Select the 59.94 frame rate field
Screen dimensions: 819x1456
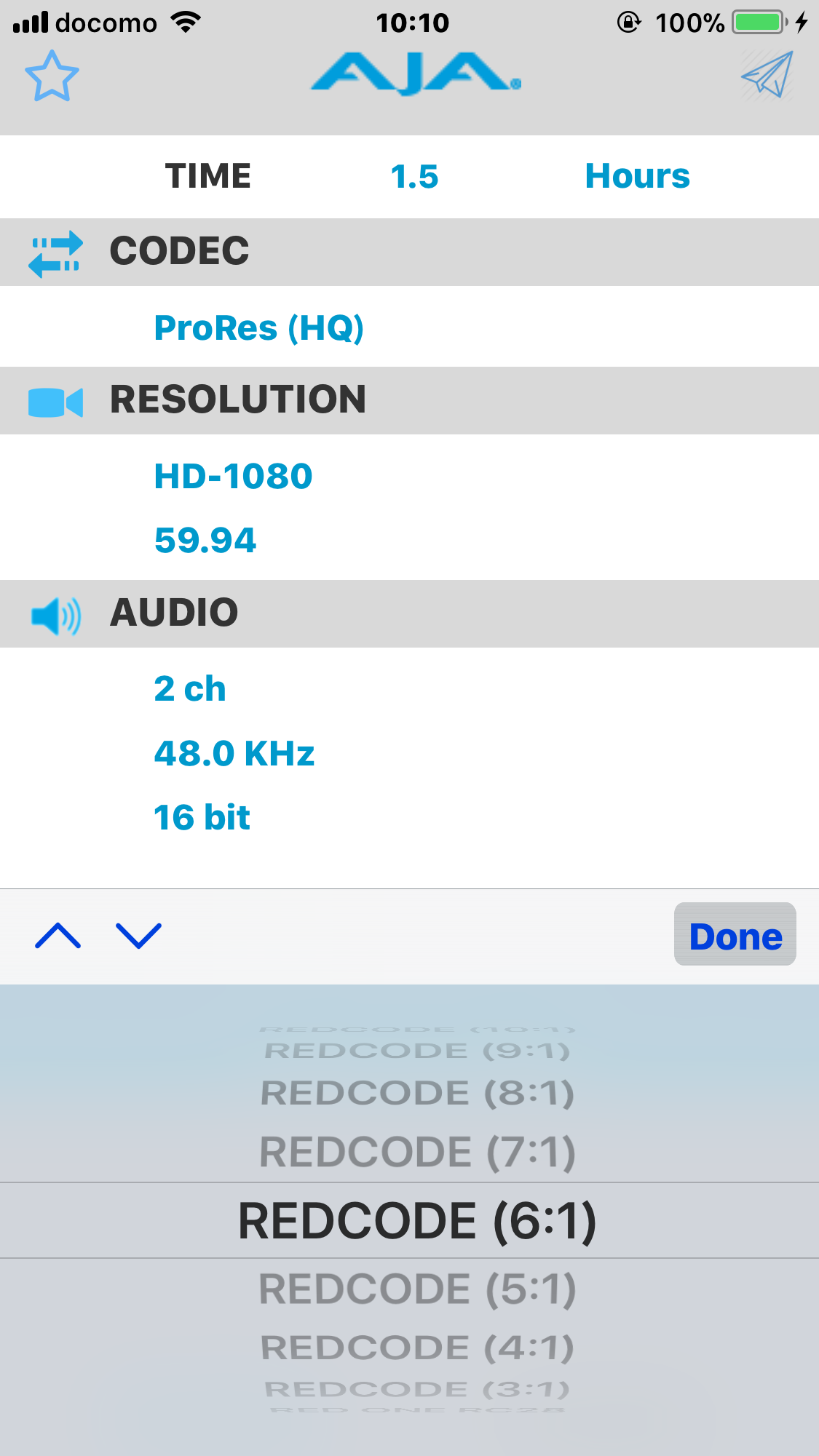(205, 540)
